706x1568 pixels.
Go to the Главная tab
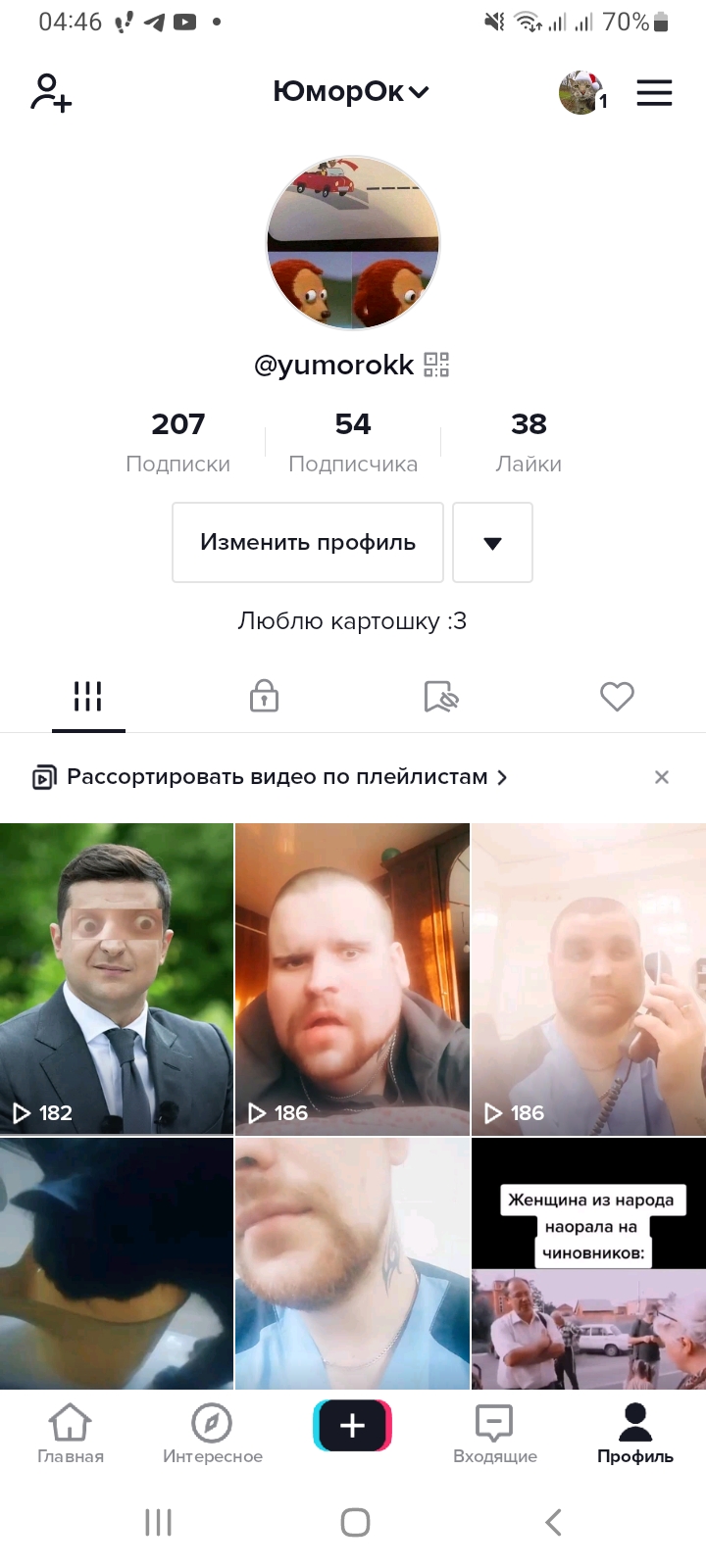click(x=71, y=1434)
